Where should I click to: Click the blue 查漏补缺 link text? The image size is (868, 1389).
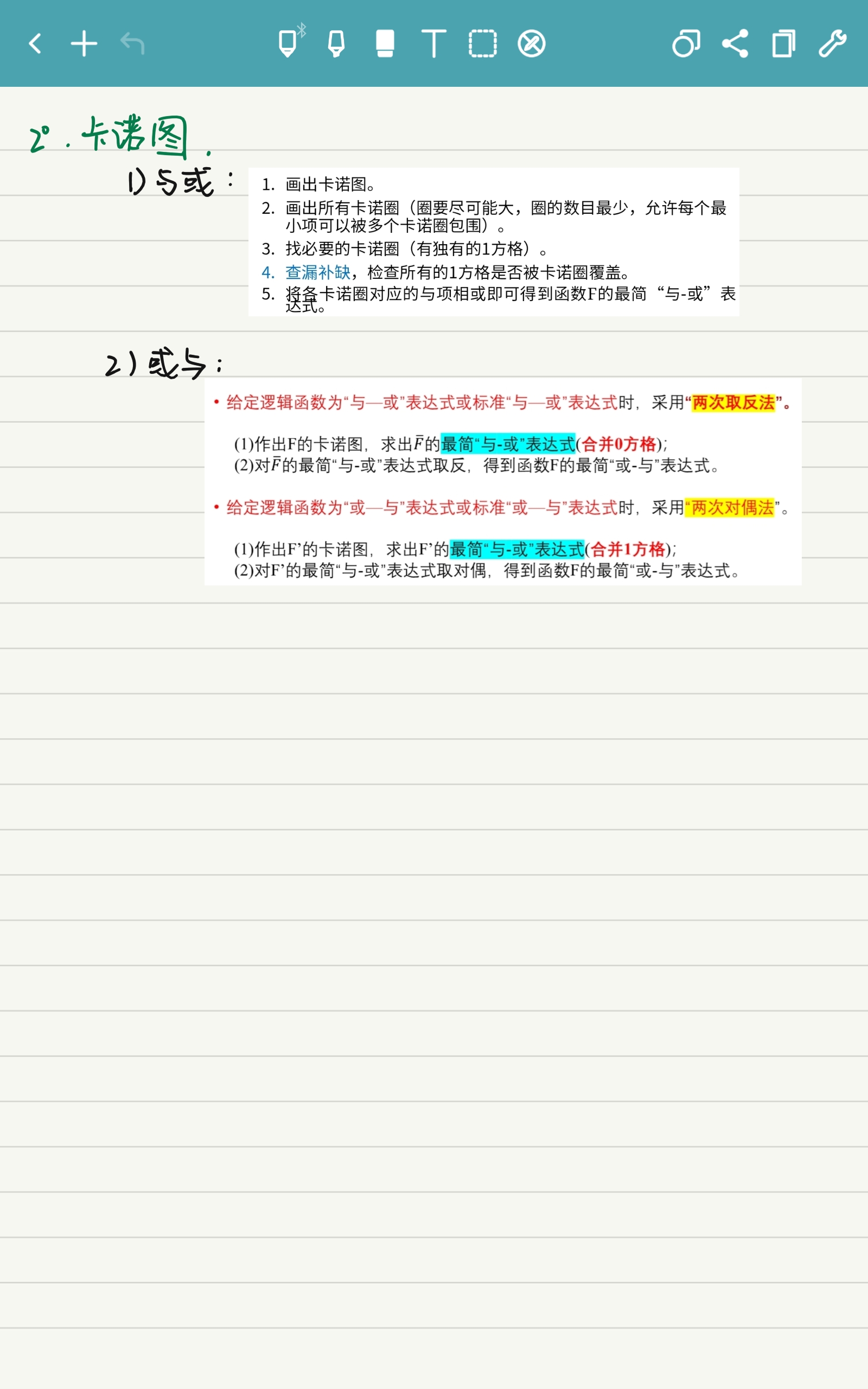coord(317,273)
